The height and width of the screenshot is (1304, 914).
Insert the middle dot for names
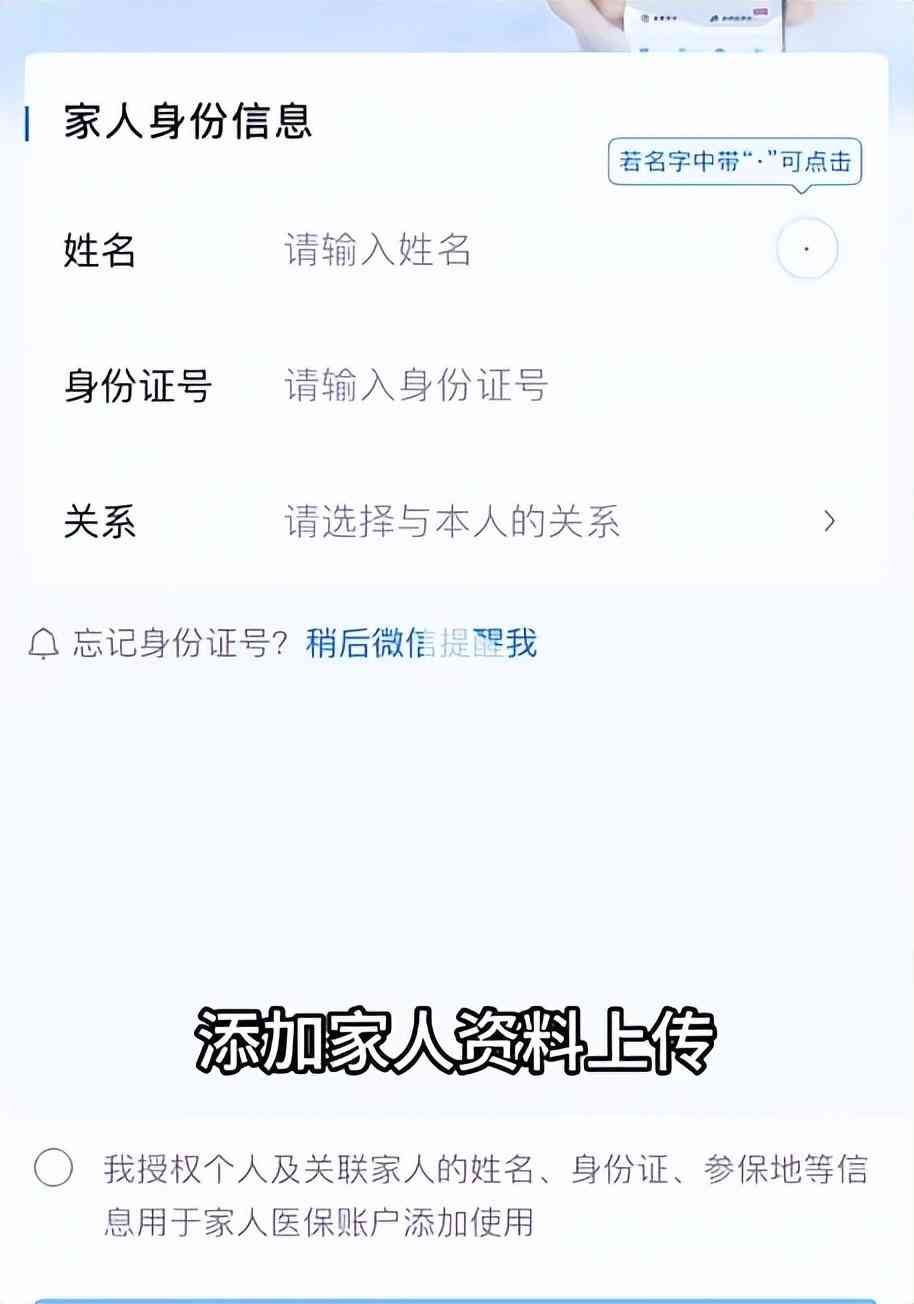(x=807, y=249)
